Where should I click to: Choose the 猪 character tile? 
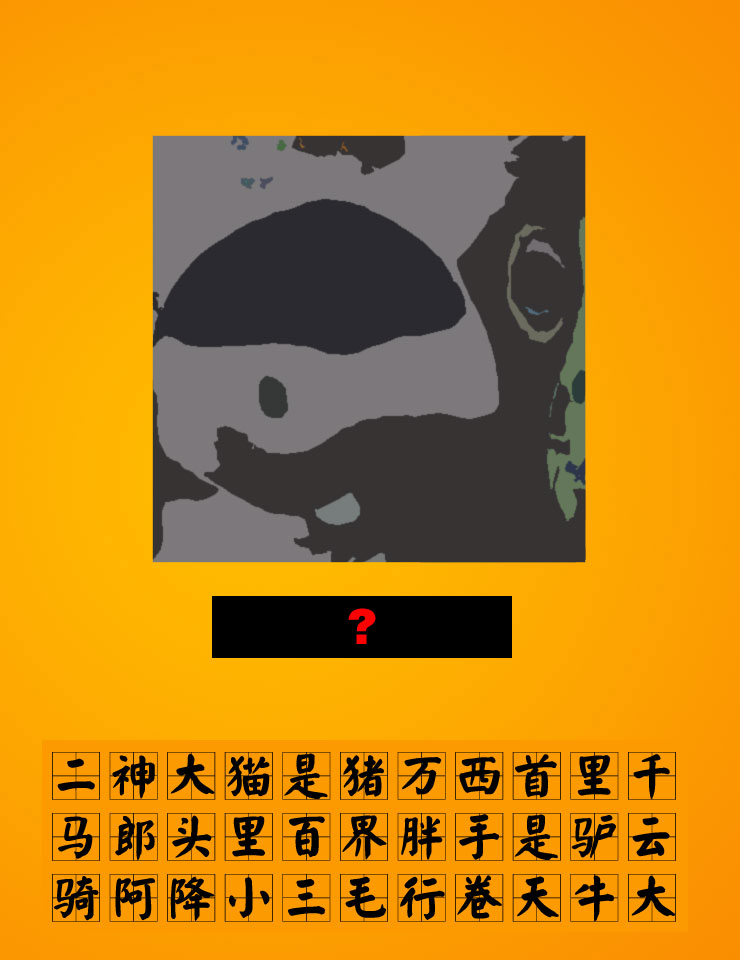pos(364,776)
